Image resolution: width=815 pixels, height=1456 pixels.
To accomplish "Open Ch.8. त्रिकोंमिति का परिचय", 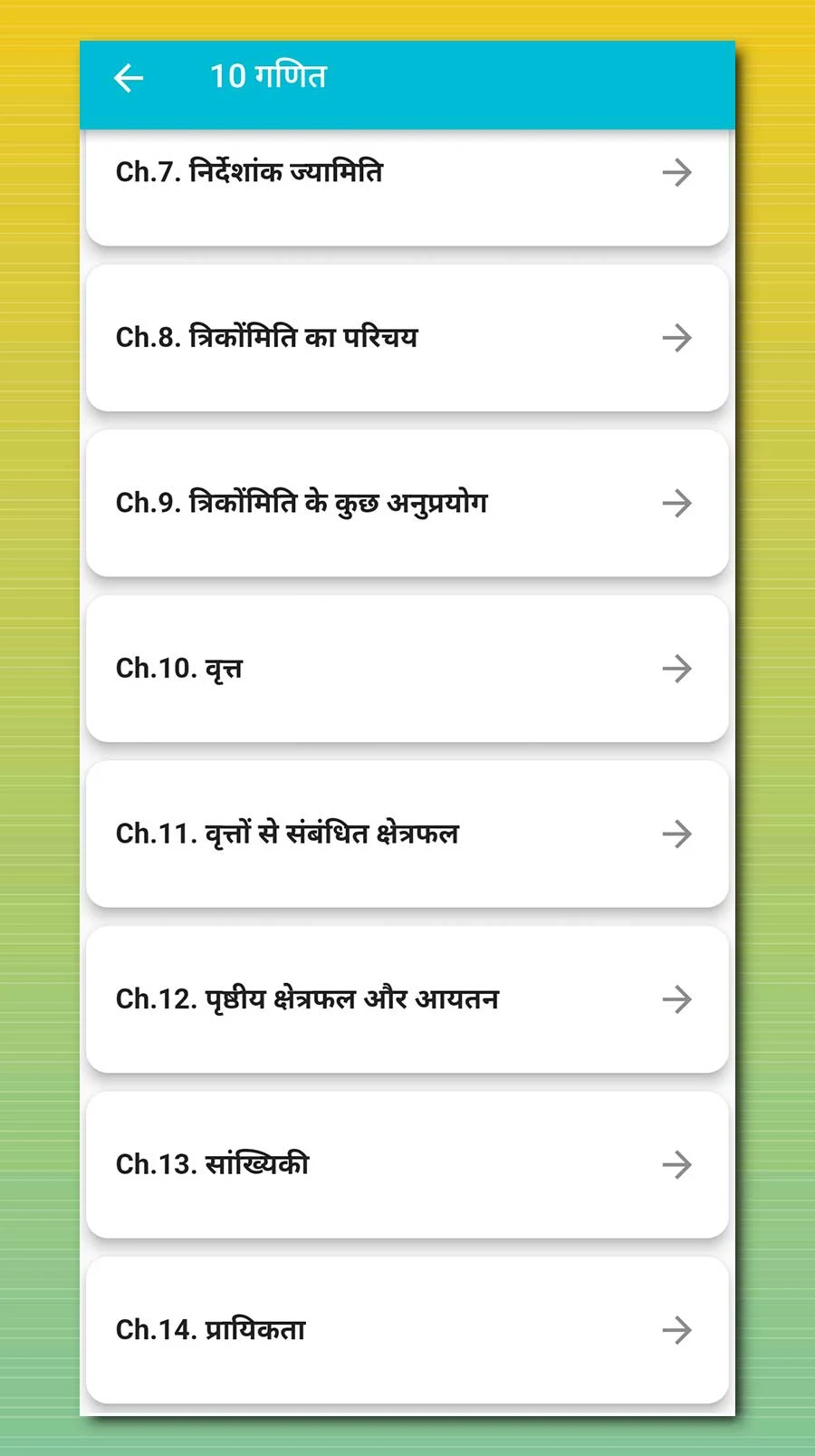I will [407, 338].
